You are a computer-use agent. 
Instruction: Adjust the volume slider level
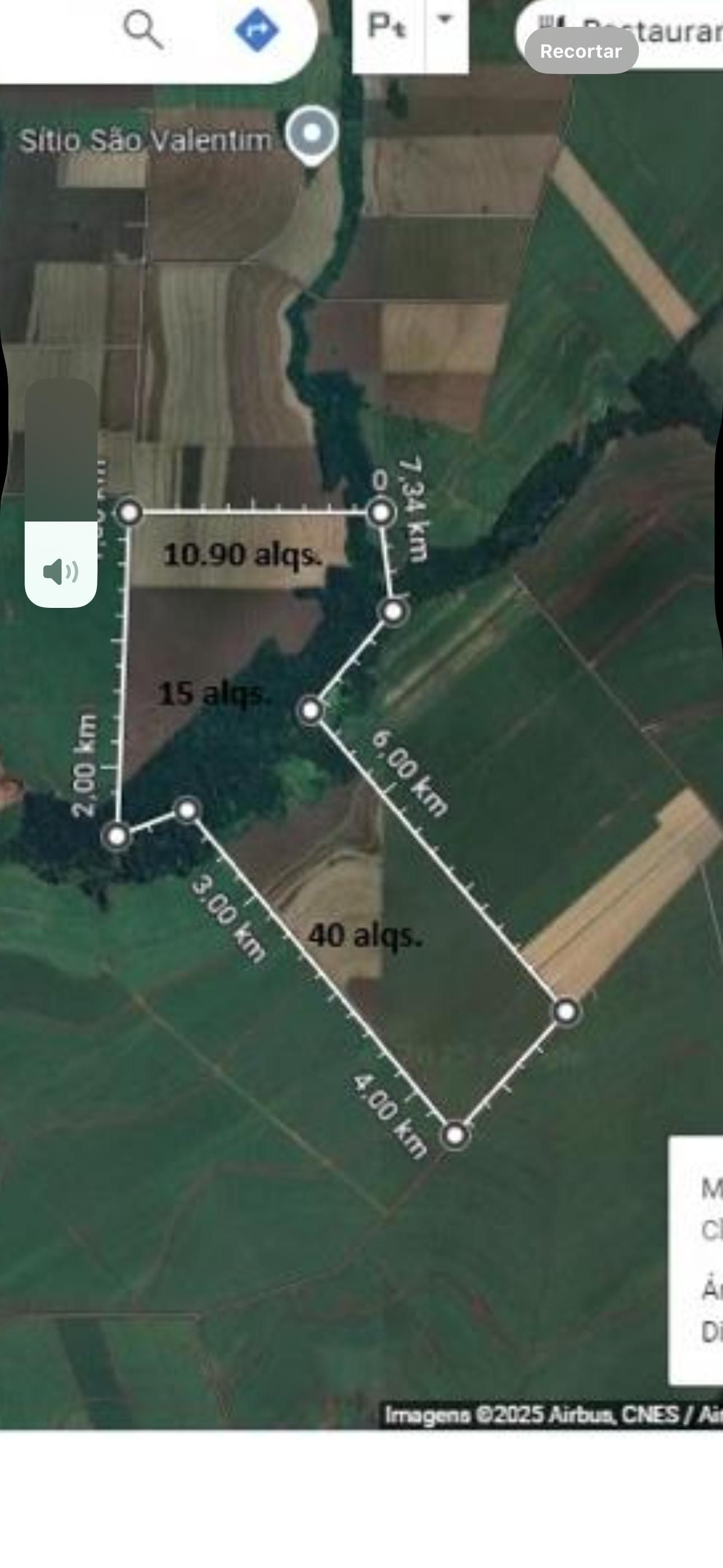pyautogui.click(x=61, y=492)
